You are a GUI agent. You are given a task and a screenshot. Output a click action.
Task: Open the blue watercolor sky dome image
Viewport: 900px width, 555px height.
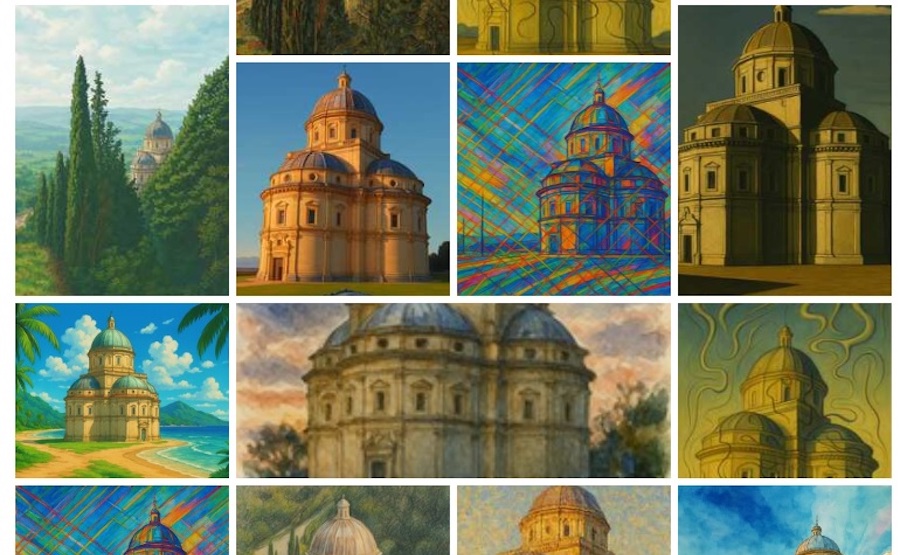coord(784,520)
